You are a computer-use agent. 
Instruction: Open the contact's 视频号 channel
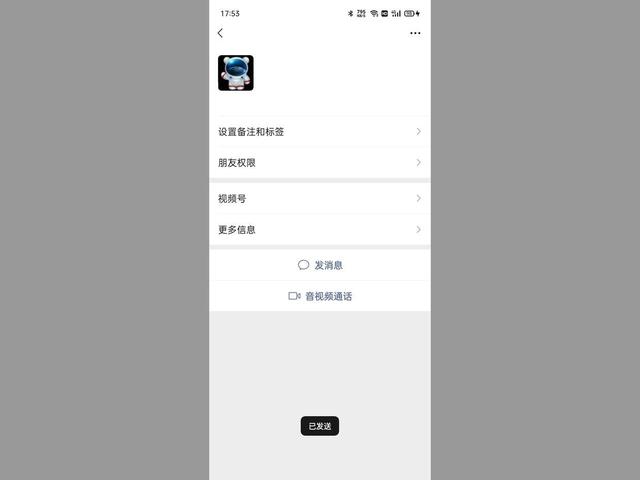[319, 199]
